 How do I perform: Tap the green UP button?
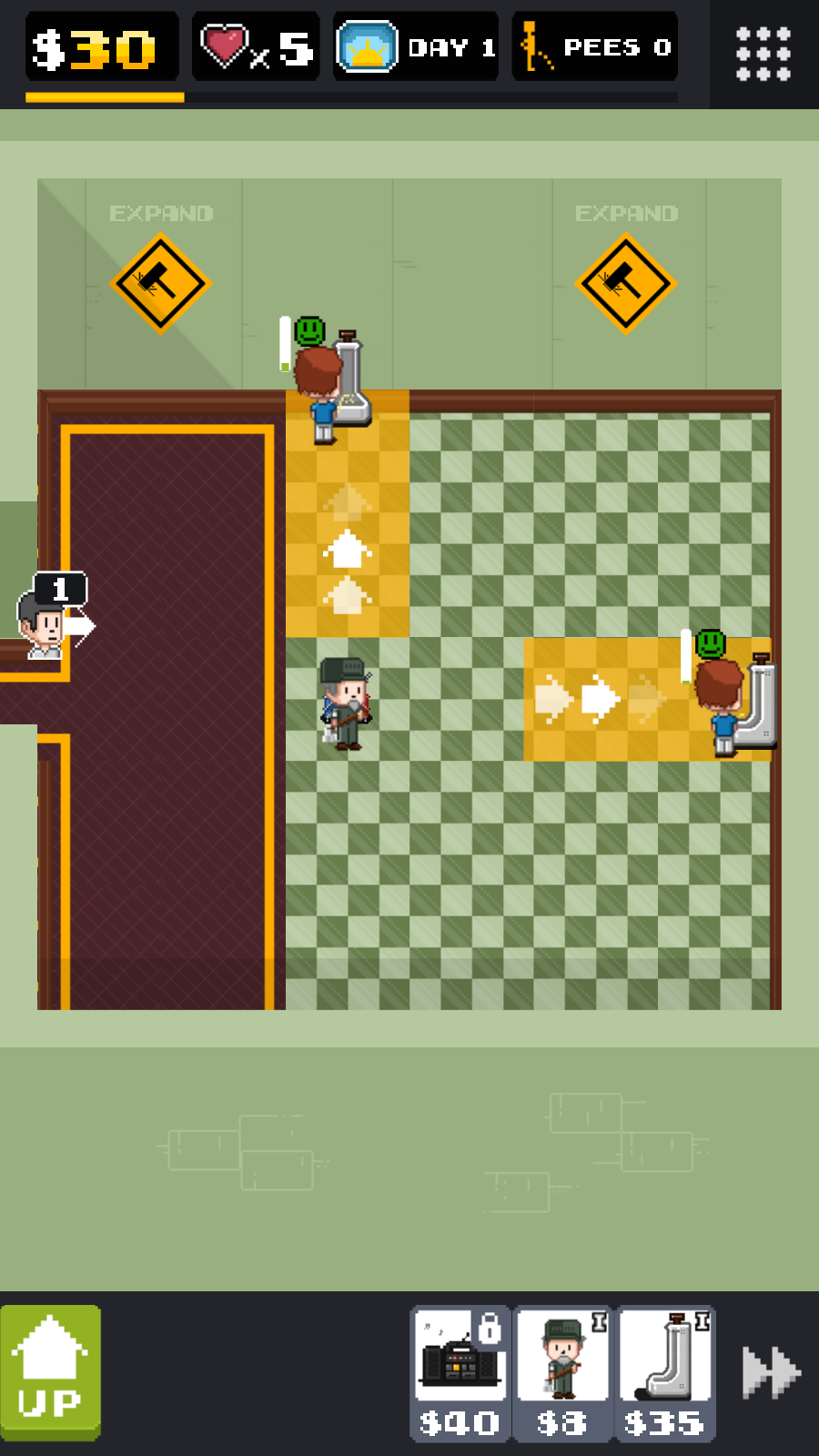(51, 1372)
